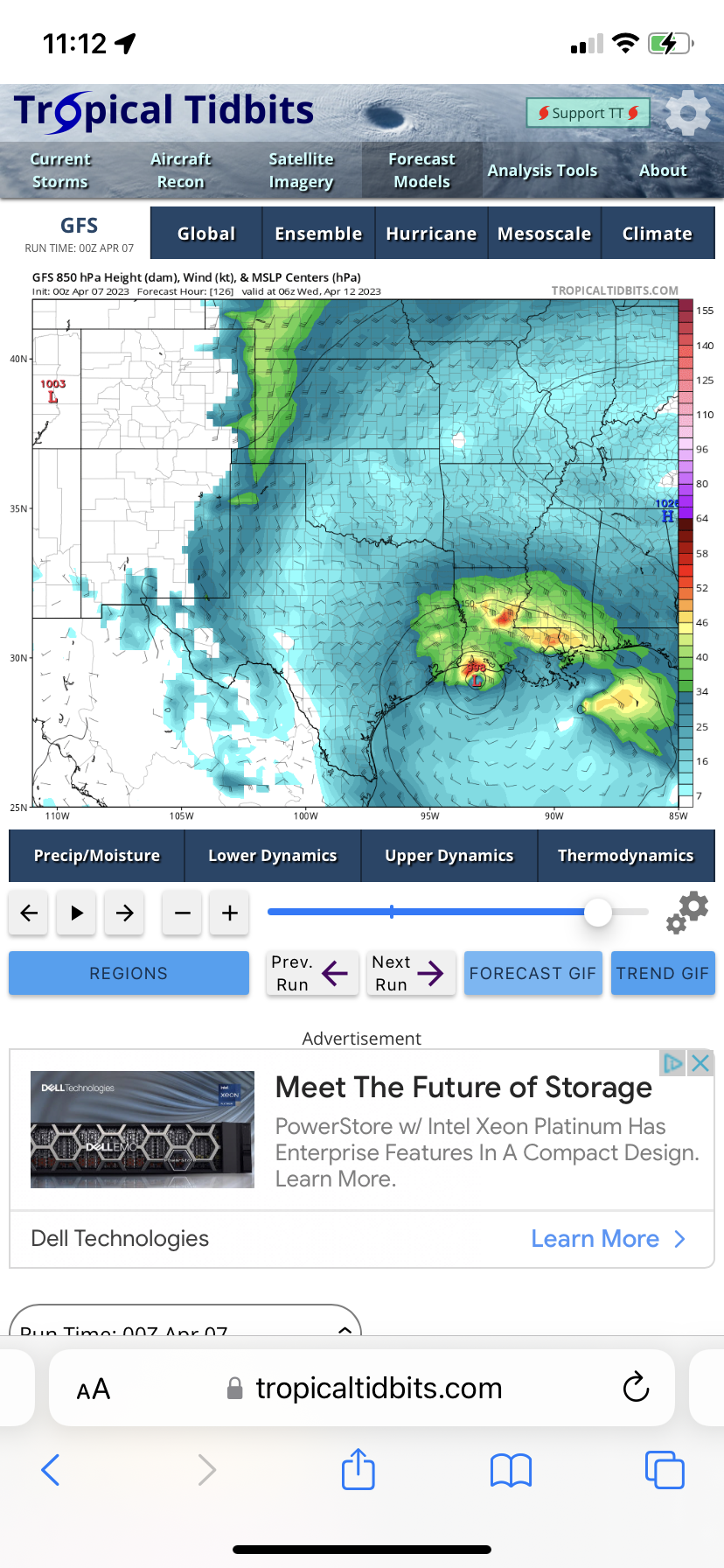The height and width of the screenshot is (1568, 724).
Task: Increase animation speed with the plus button
Action: click(x=230, y=913)
